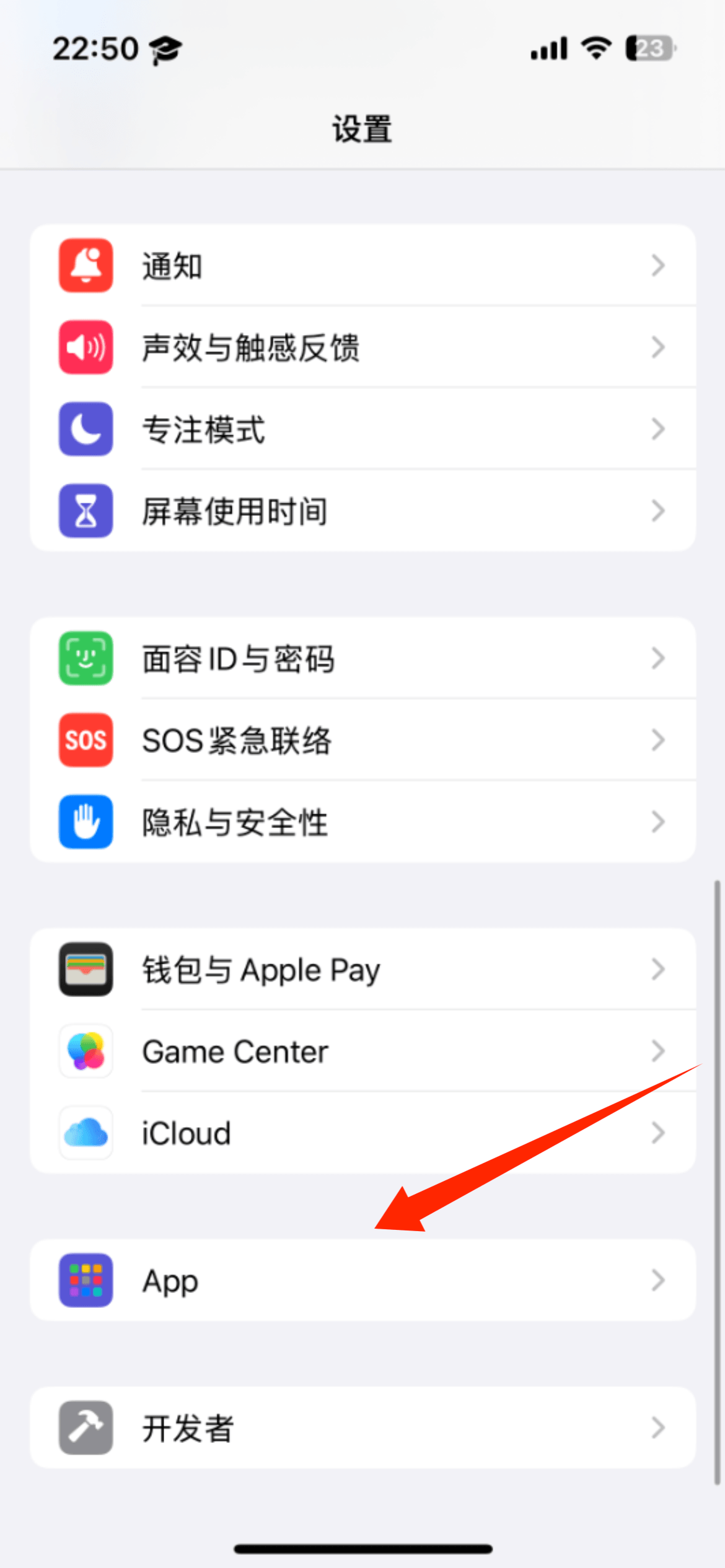Open 通知 settings
This screenshot has width=725, height=1568.
362,266
